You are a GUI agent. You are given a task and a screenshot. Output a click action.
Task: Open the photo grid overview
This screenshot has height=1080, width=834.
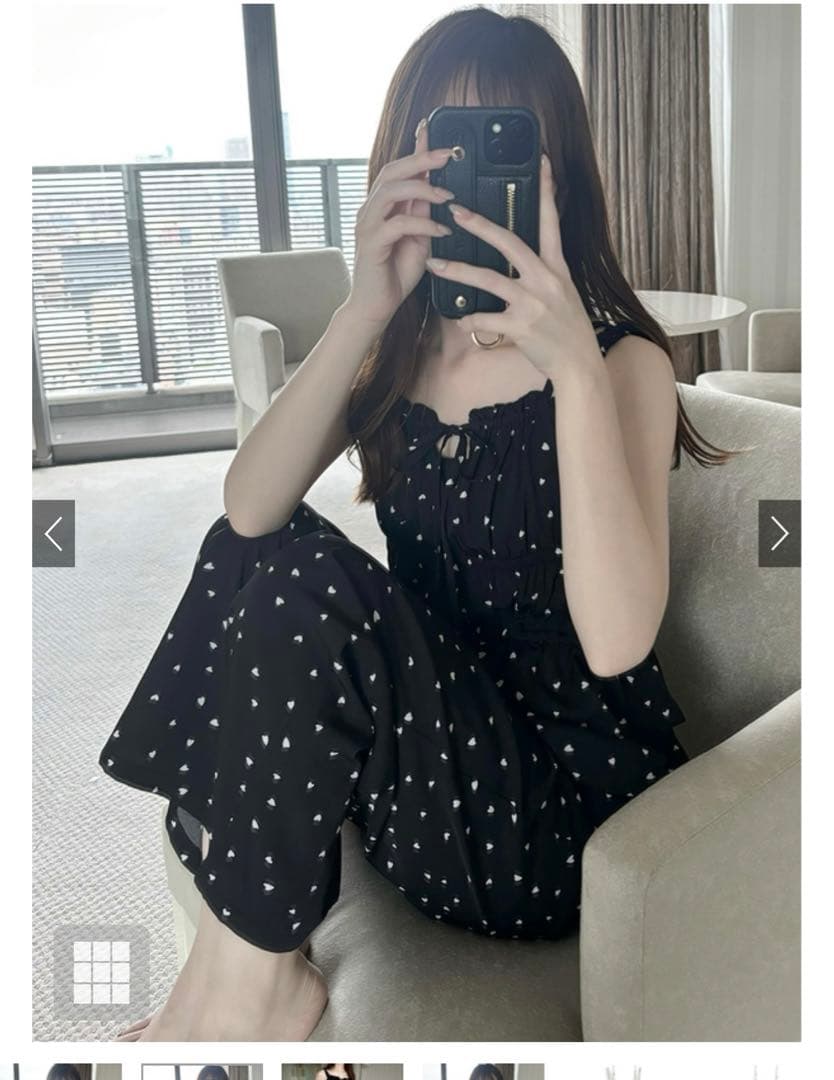[101, 973]
